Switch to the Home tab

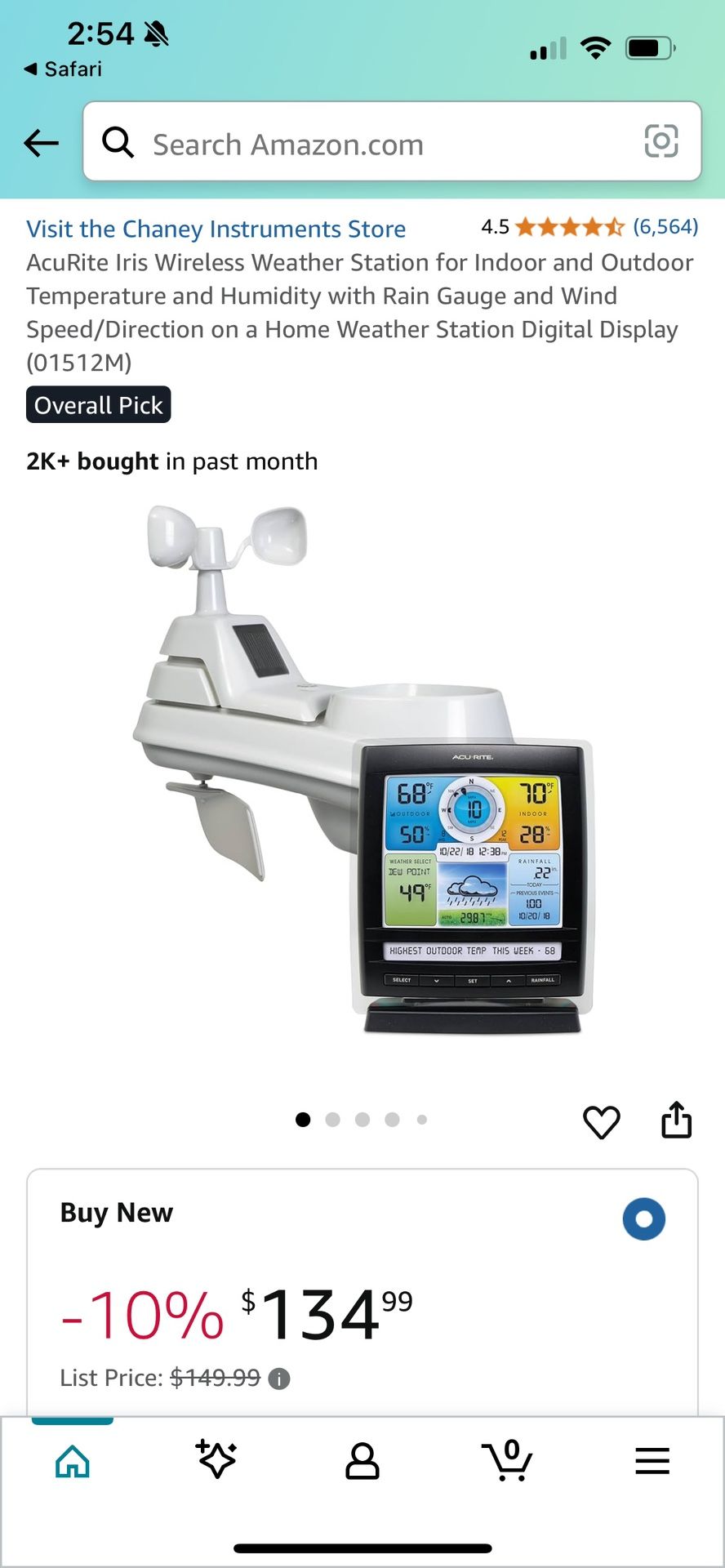point(73,1461)
